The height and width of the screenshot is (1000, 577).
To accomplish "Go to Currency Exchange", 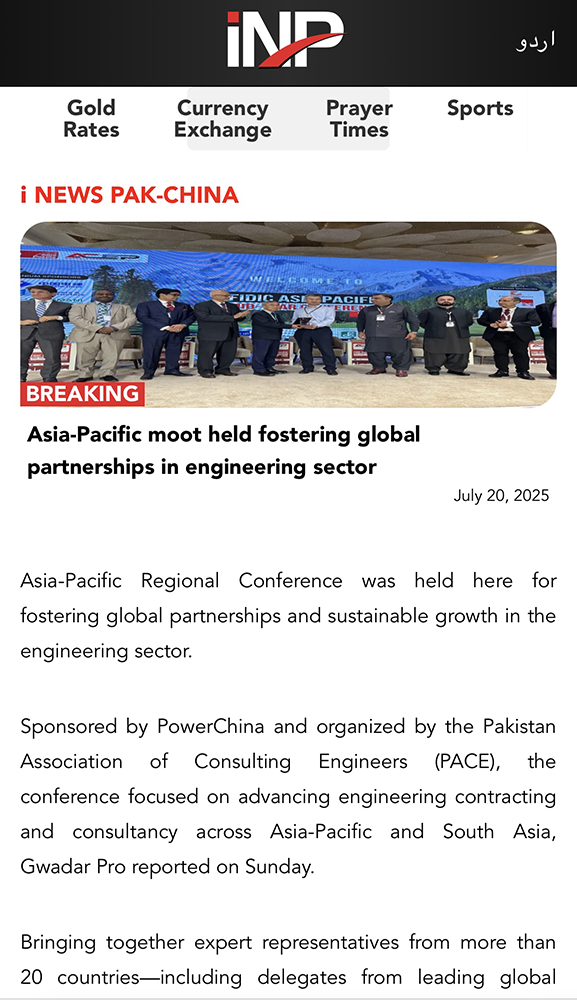I will [x=223, y=119].
